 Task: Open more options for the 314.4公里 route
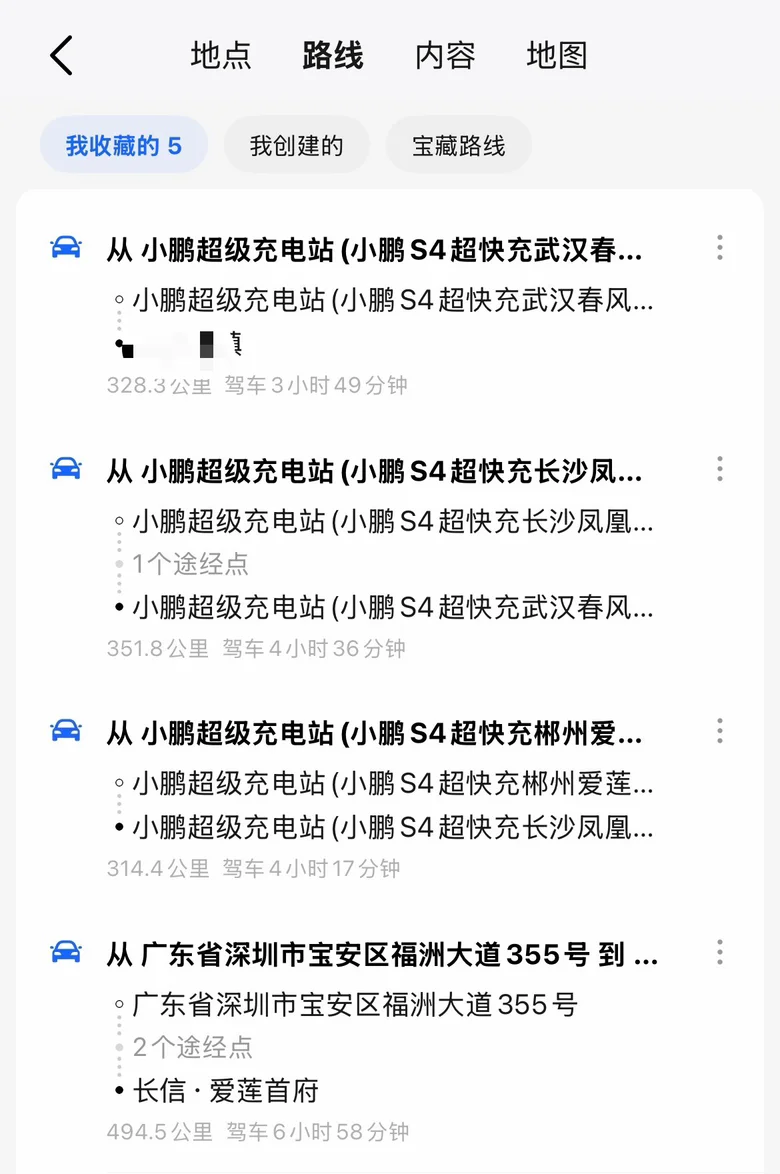point(719,733)
